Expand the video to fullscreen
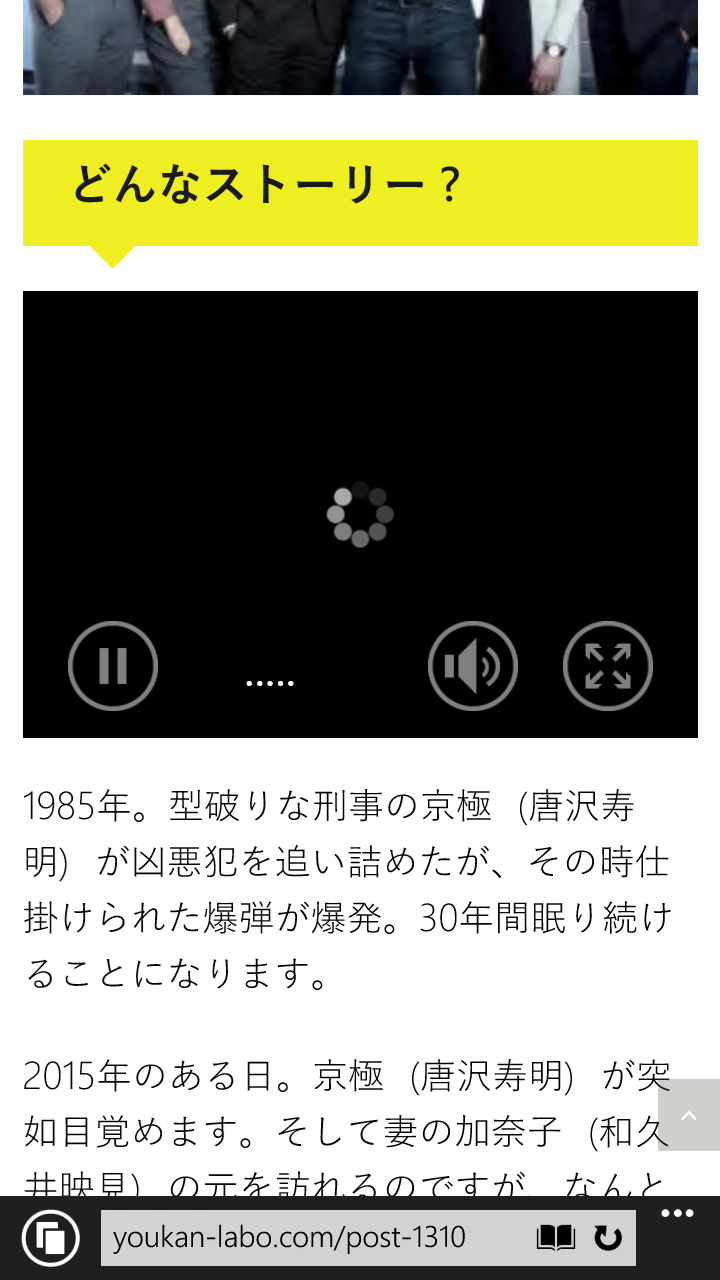 [x=608, y=666]
